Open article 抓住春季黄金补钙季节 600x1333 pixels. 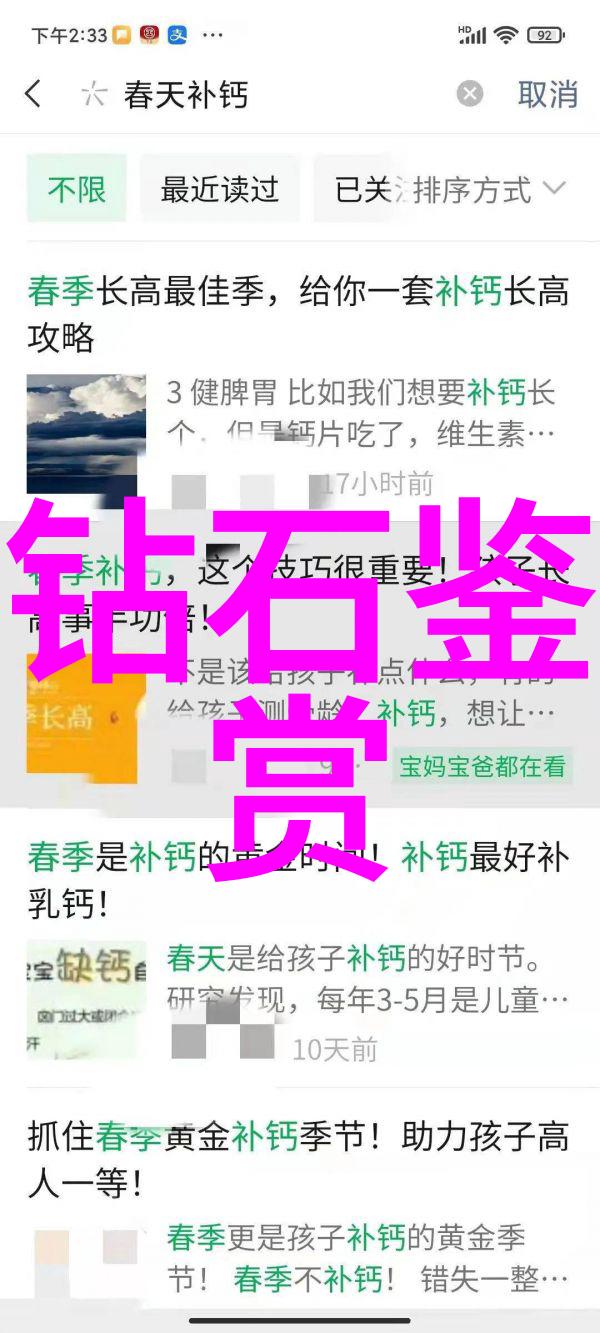tap(298, 1160)
